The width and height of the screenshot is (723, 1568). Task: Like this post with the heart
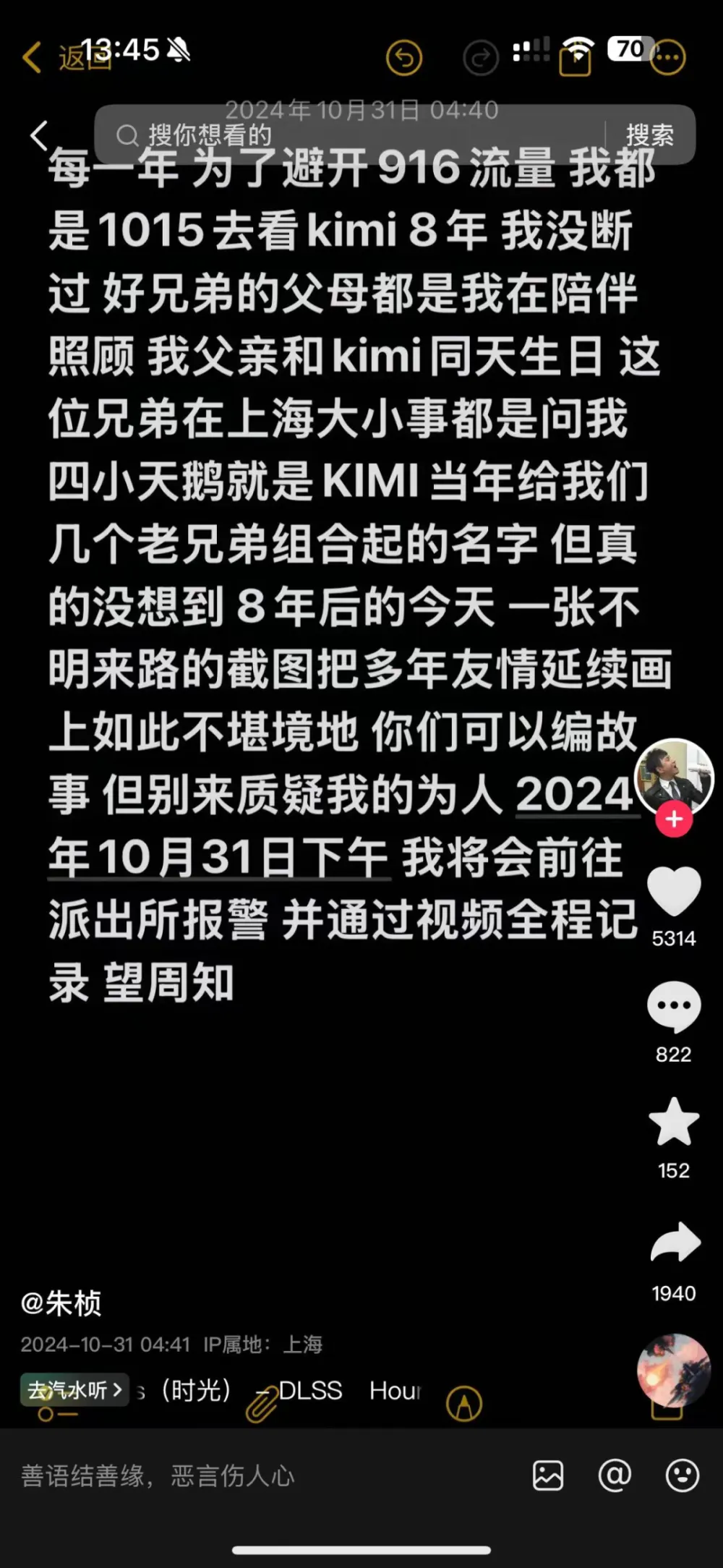point(674,891)
